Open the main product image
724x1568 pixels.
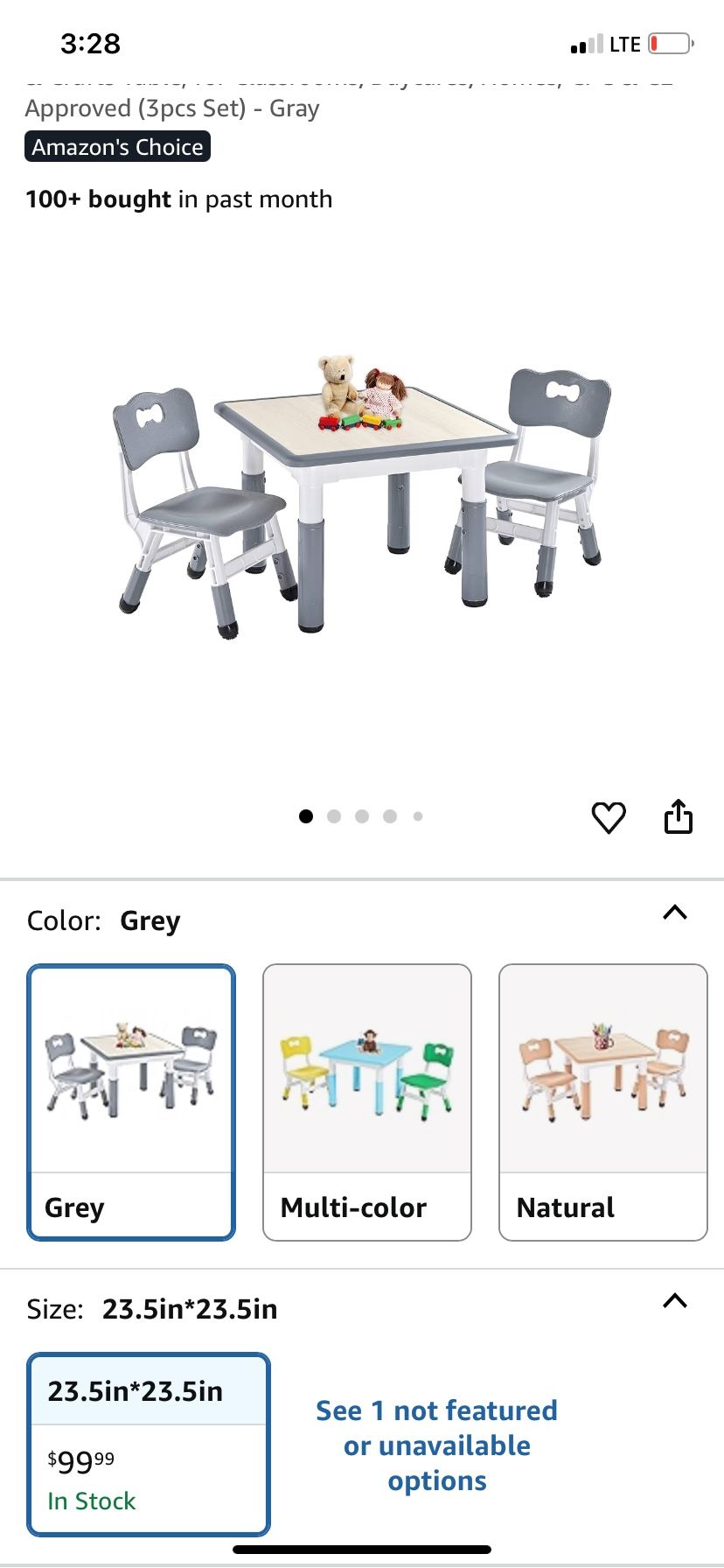pos(362,494)
